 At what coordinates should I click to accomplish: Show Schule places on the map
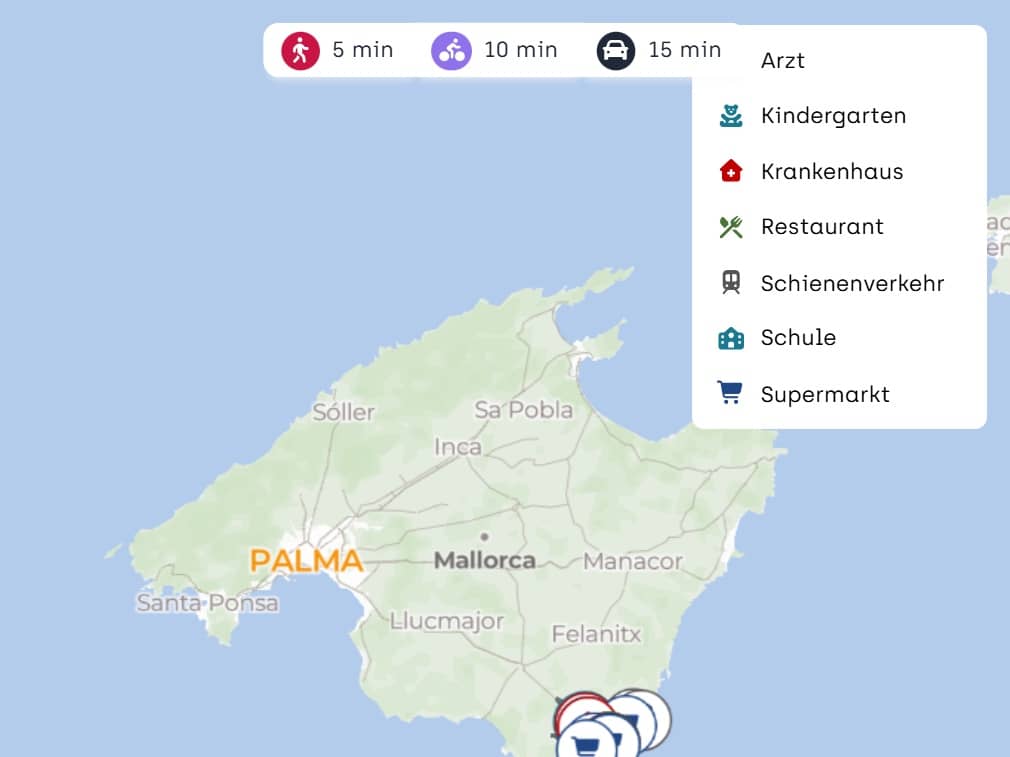pos(797,338)
